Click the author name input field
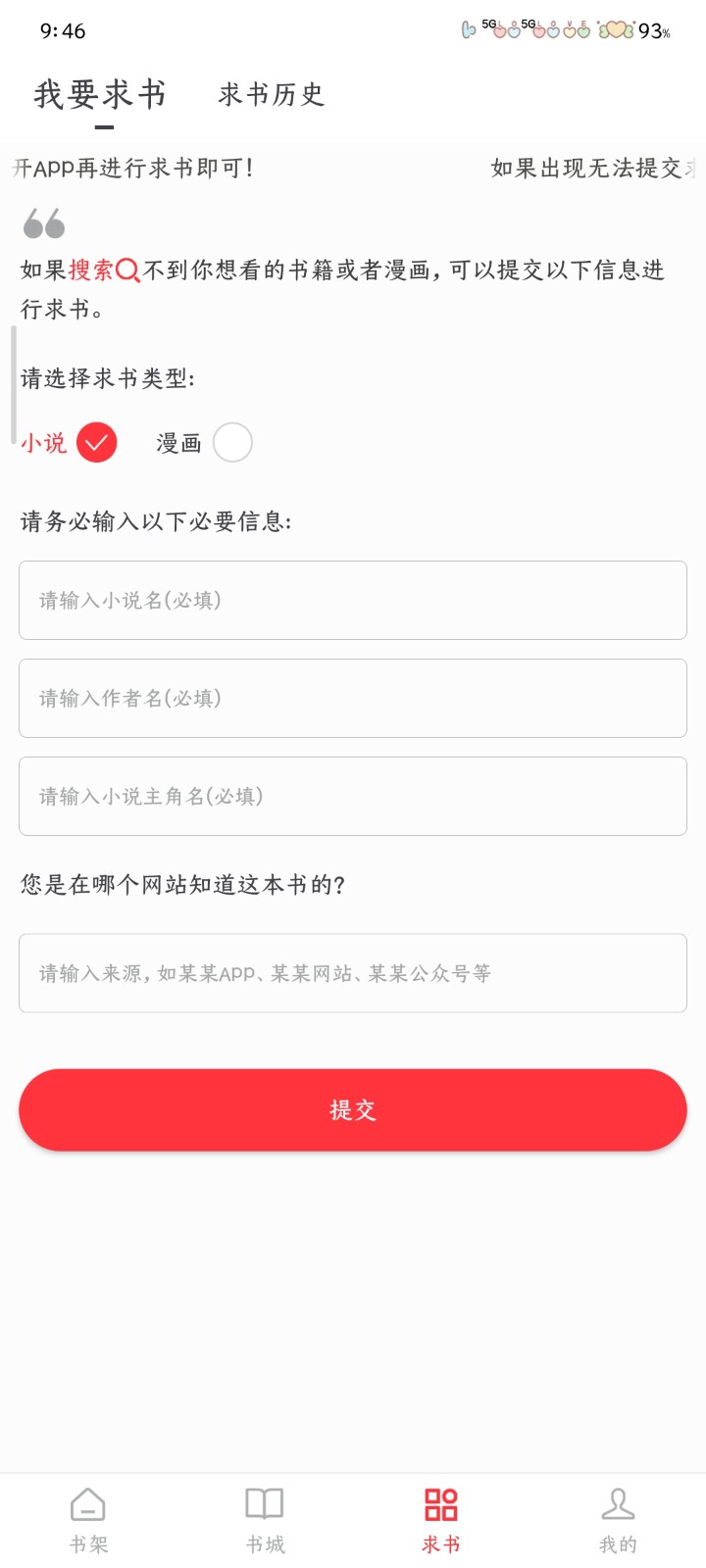The width and height of the screenshot is (706, 1568). click(353, 699)
